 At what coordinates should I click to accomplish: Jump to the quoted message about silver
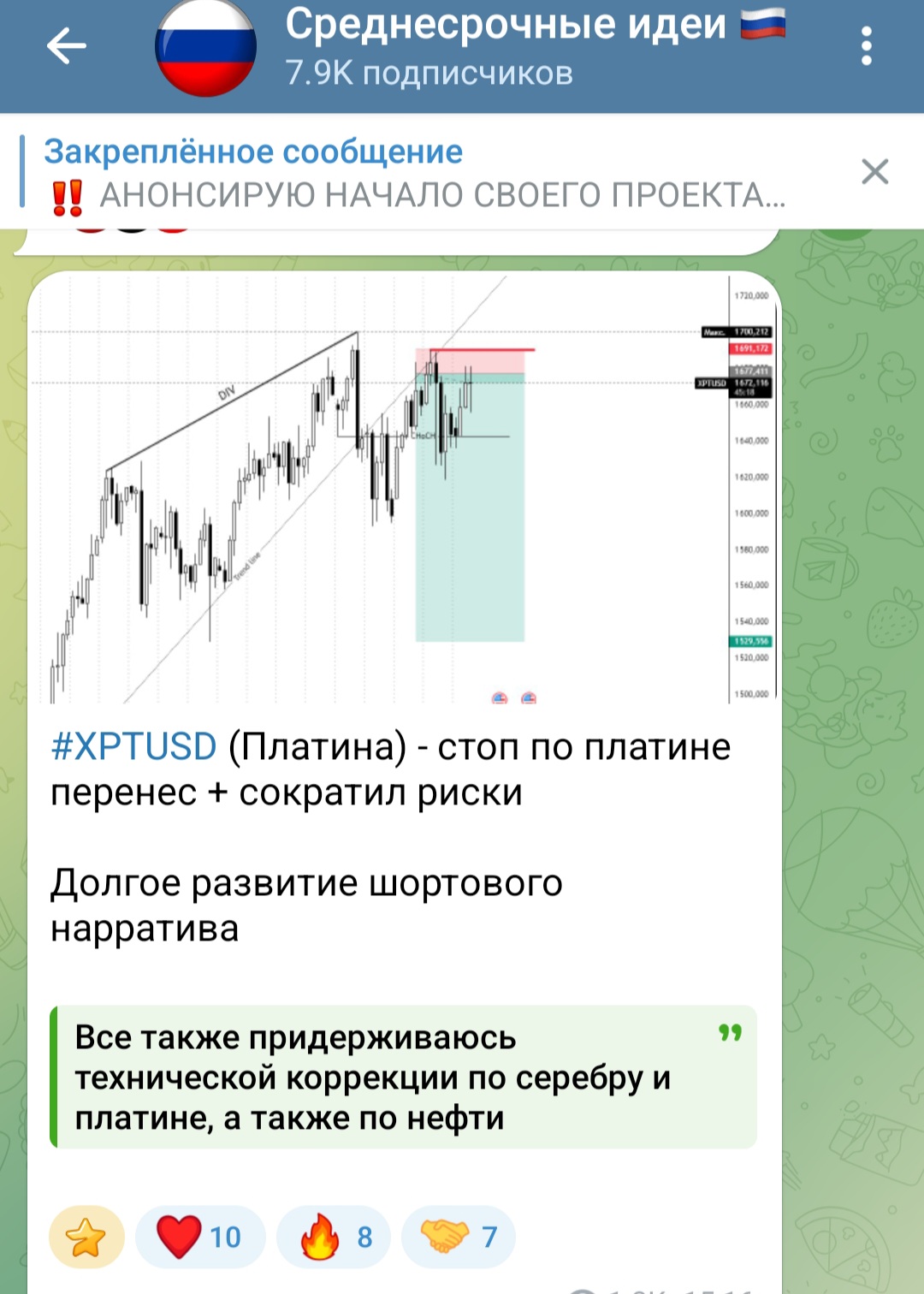point(402,1077)
